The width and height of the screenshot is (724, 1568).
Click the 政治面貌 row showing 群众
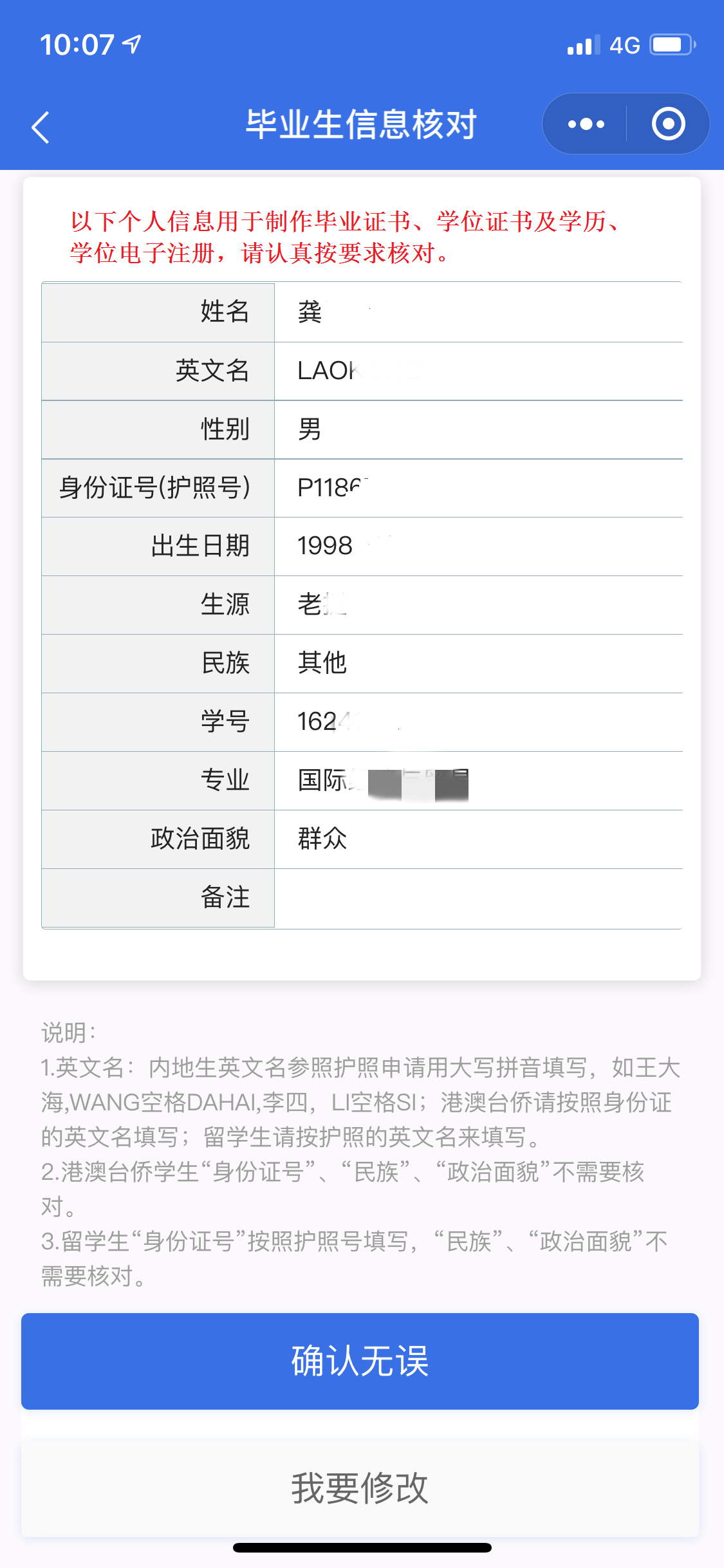pyautogui.click(x=362, y=839)
